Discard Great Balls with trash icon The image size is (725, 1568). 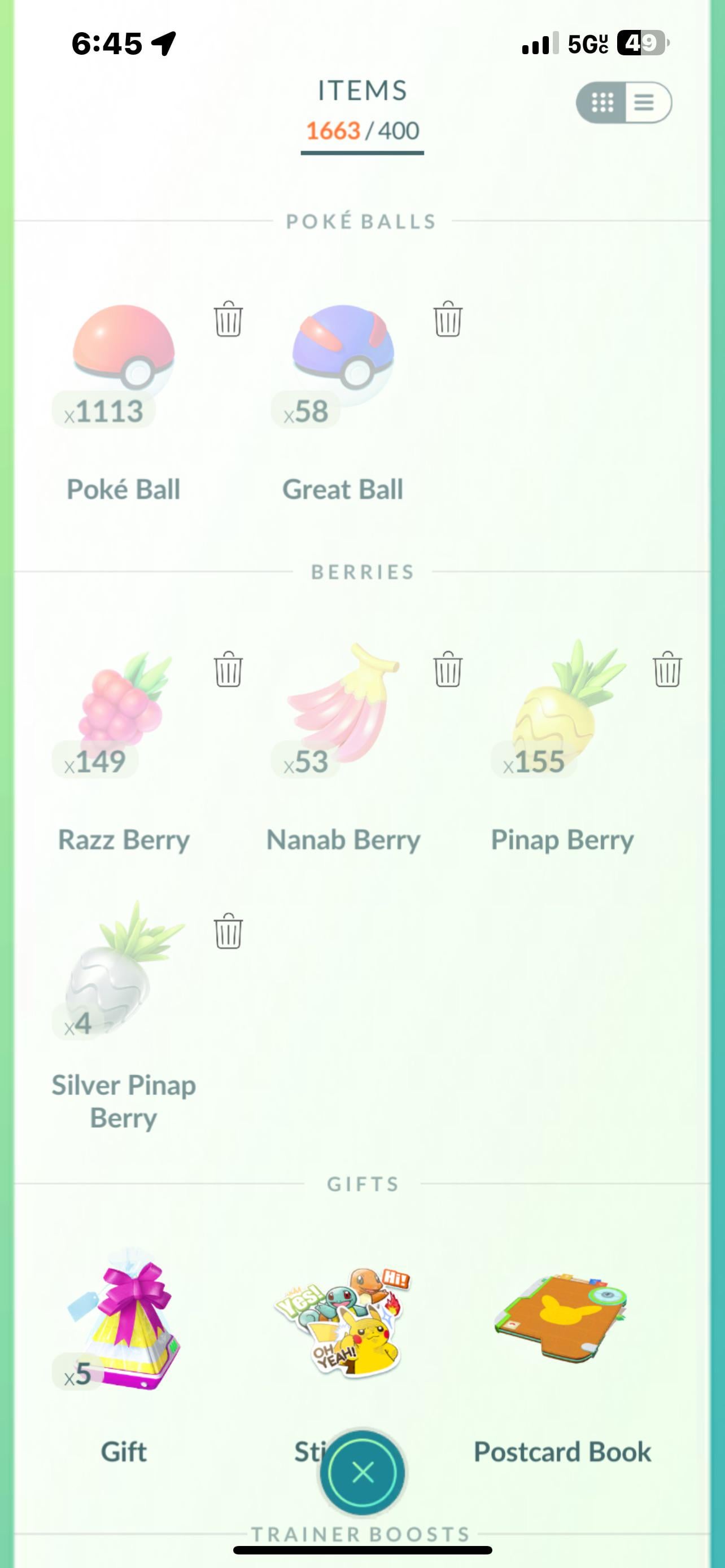point(447,319)
